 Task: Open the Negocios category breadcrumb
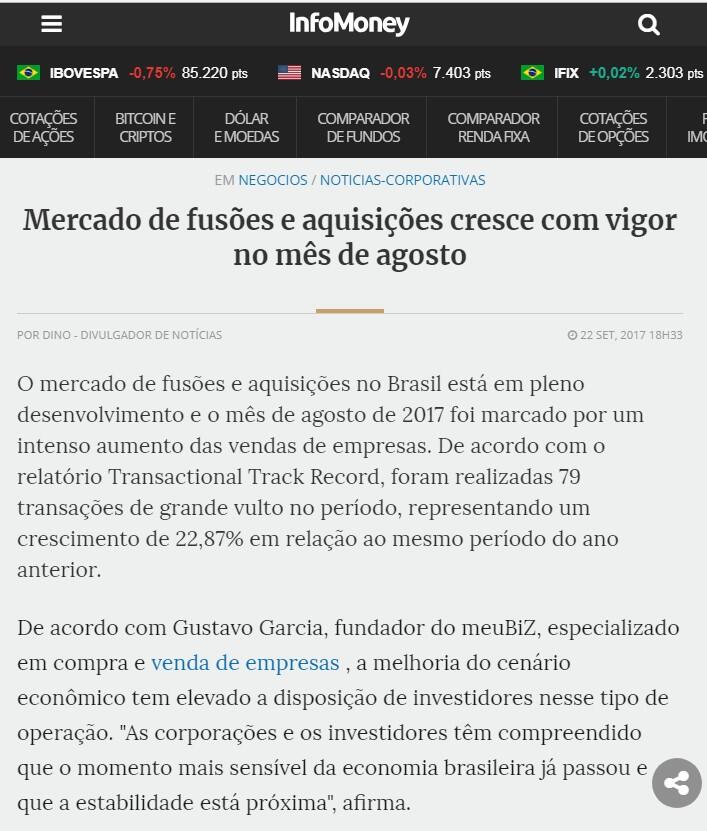click(x=272, y=180)
